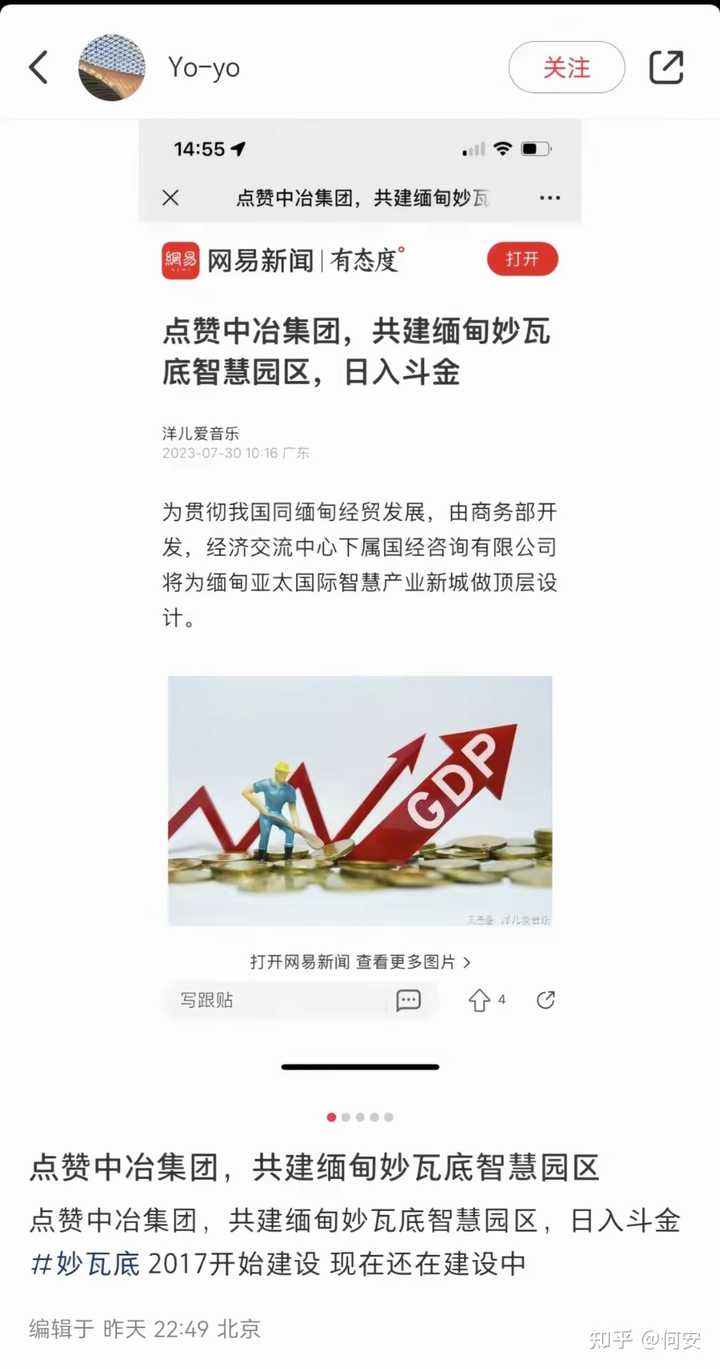720x1369 pixels.
Task: Open the #妙瓦底 hashtag link
Action: [86, 1263]
